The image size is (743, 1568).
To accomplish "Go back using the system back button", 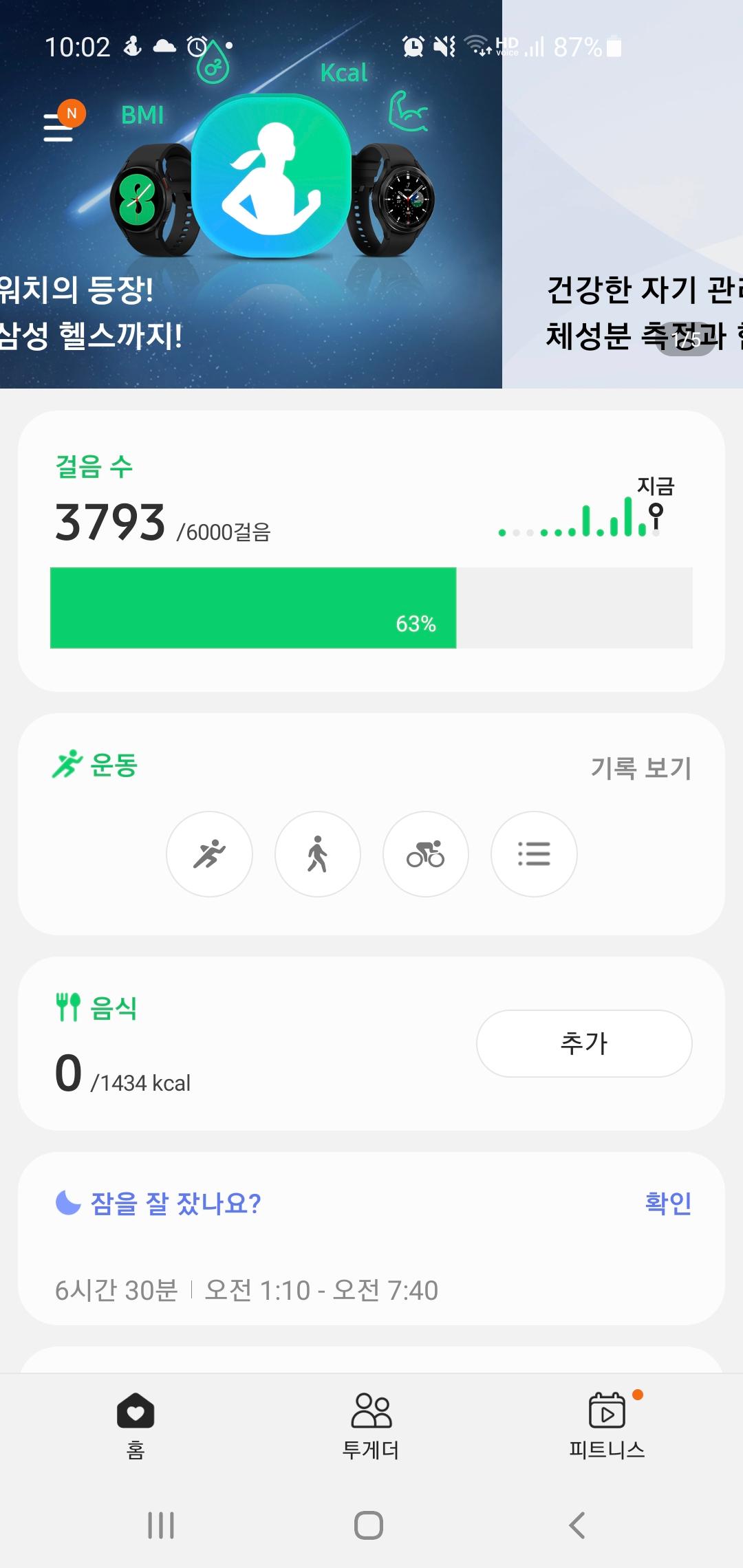I will (577, 1525).
